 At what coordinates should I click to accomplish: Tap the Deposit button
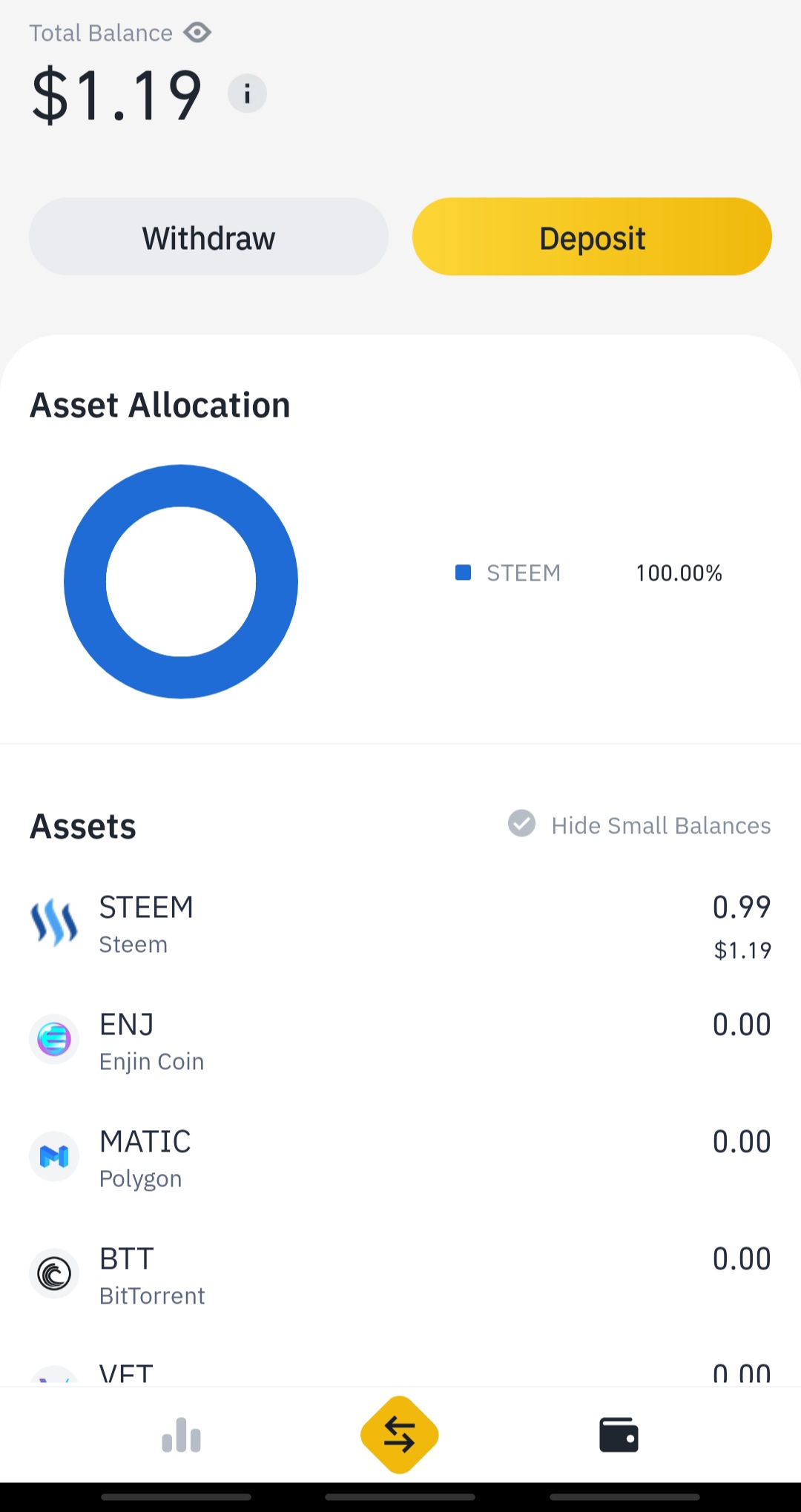point(592,237)
